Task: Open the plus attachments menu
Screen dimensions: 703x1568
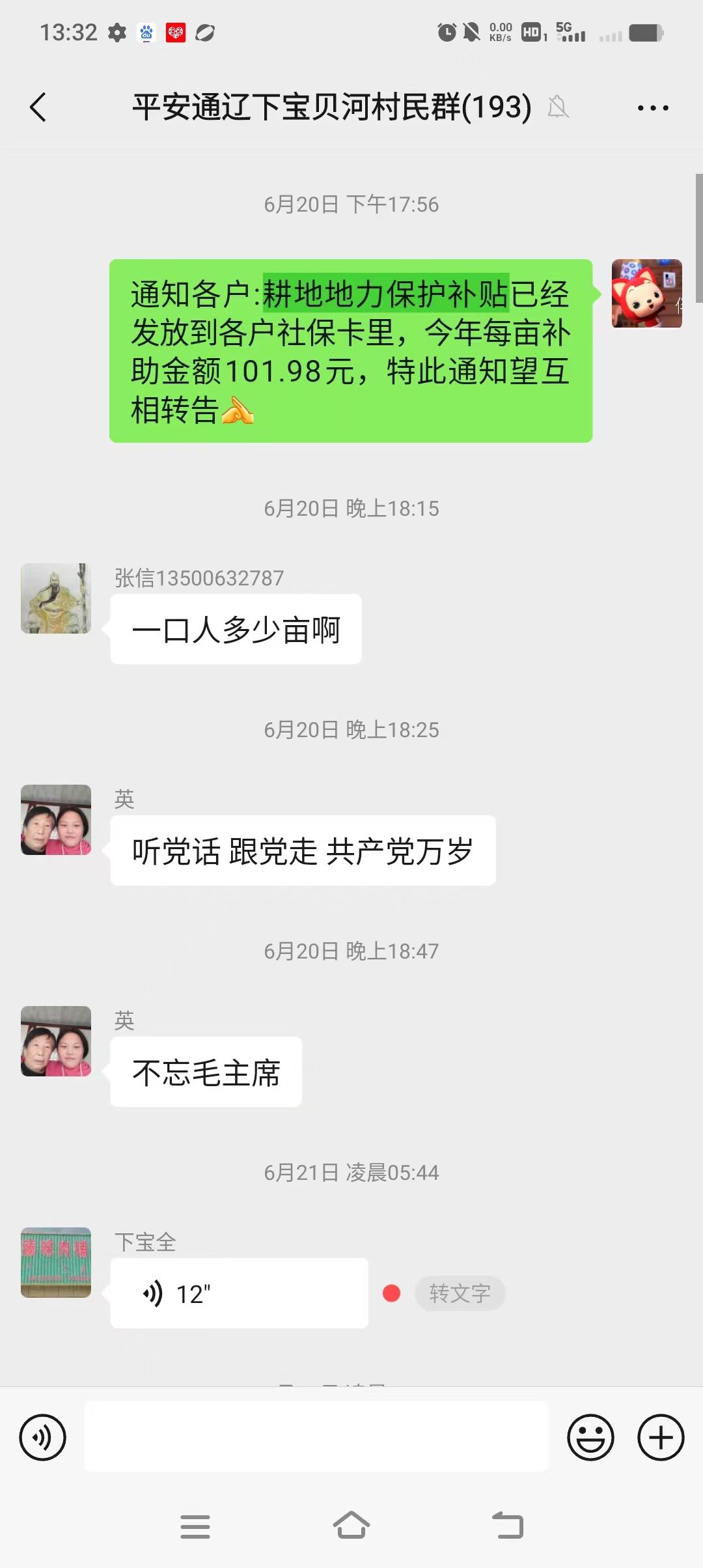Action: pyautogui.click(x=660, y=1437)
